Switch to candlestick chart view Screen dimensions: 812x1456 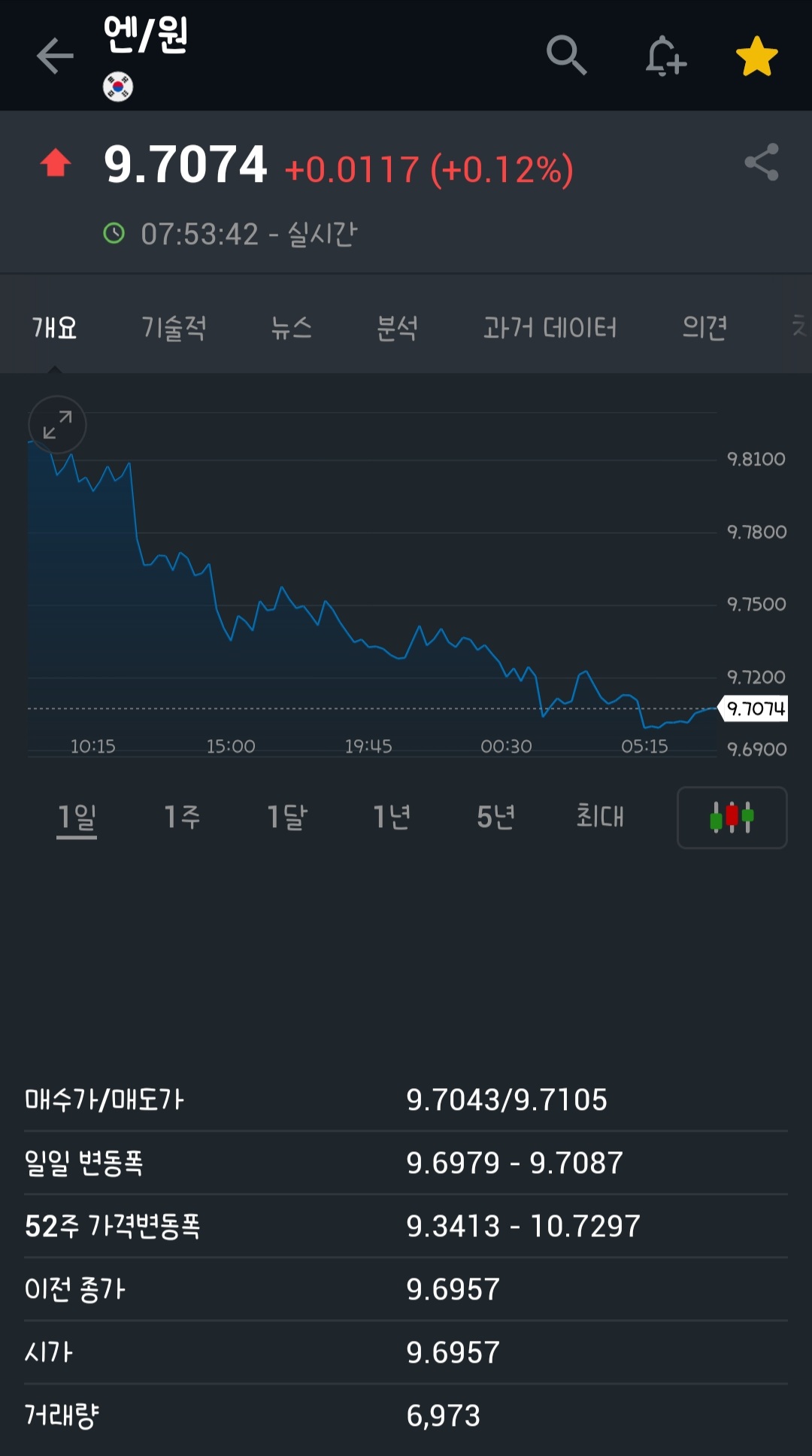coord(732,817)
